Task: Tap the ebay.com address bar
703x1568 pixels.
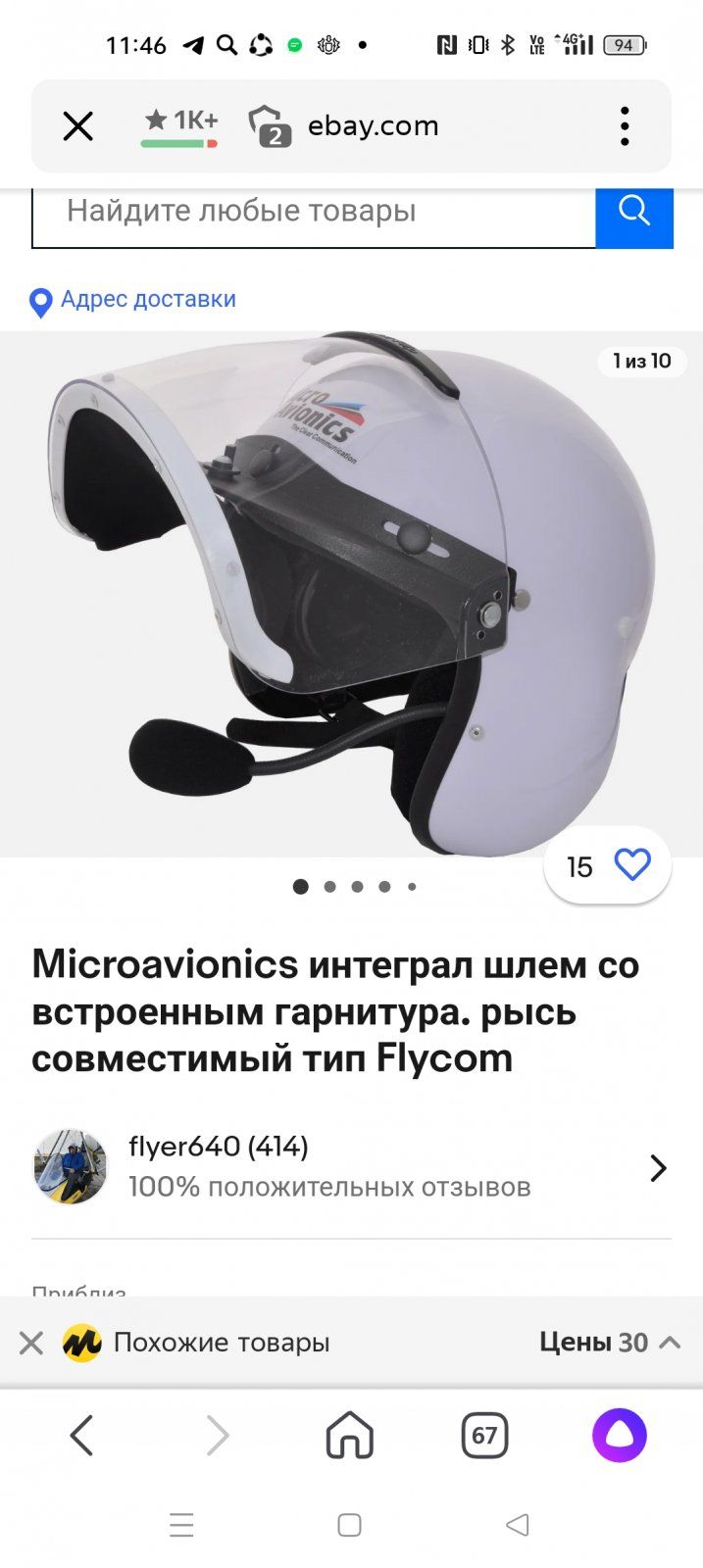Action: coord(373,126)
